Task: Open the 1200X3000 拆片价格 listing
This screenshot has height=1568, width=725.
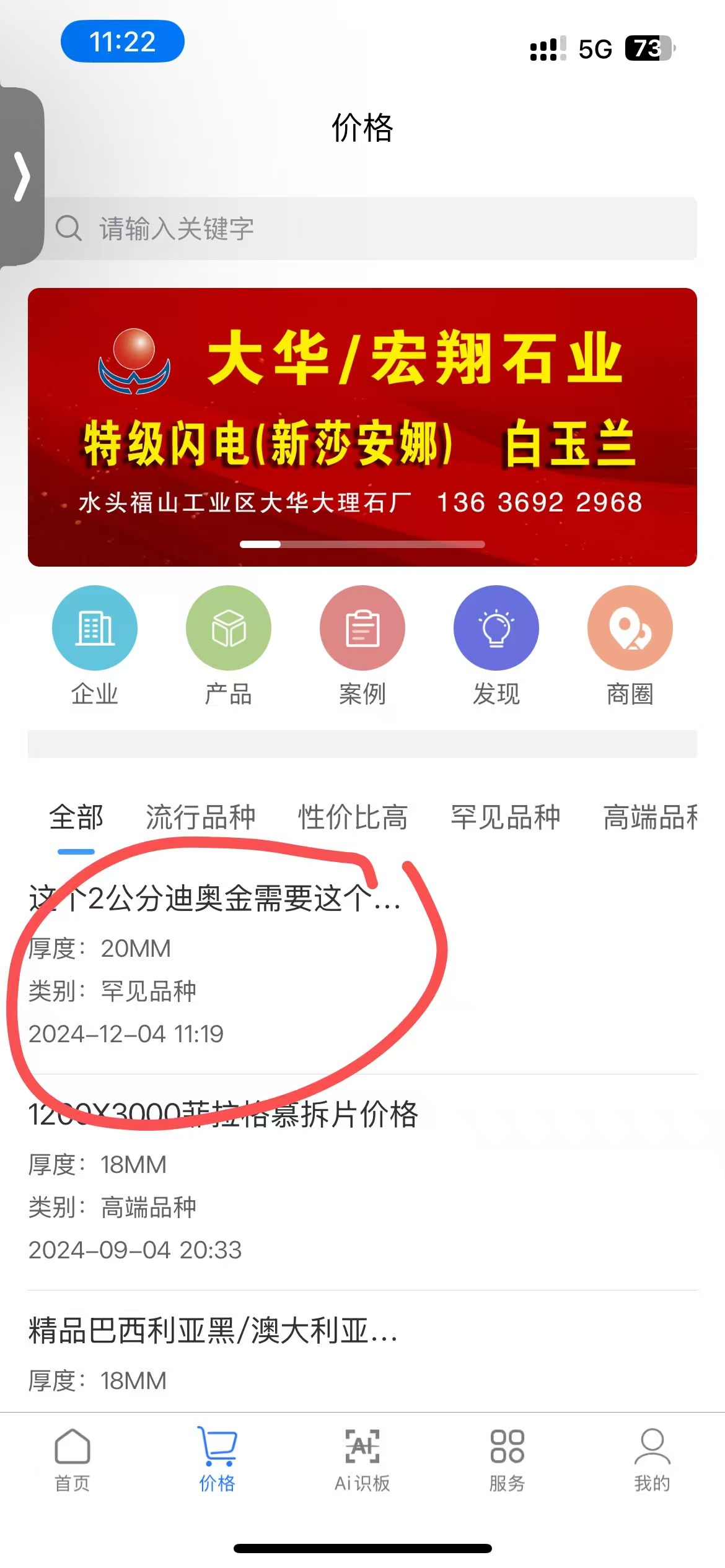Action: (223, 1115)
